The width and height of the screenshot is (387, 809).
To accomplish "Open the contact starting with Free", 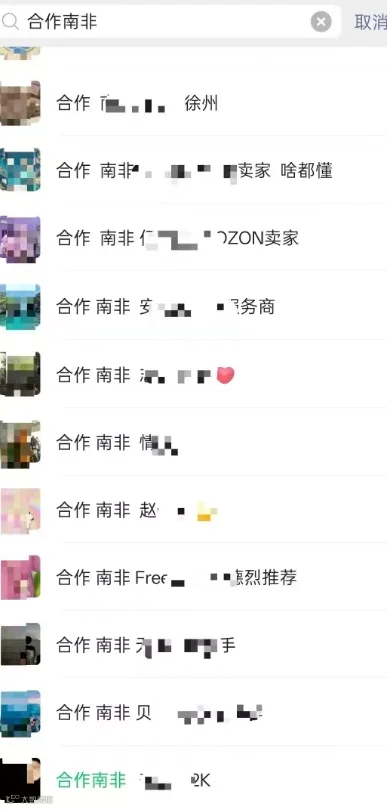I will click(194, 577).
